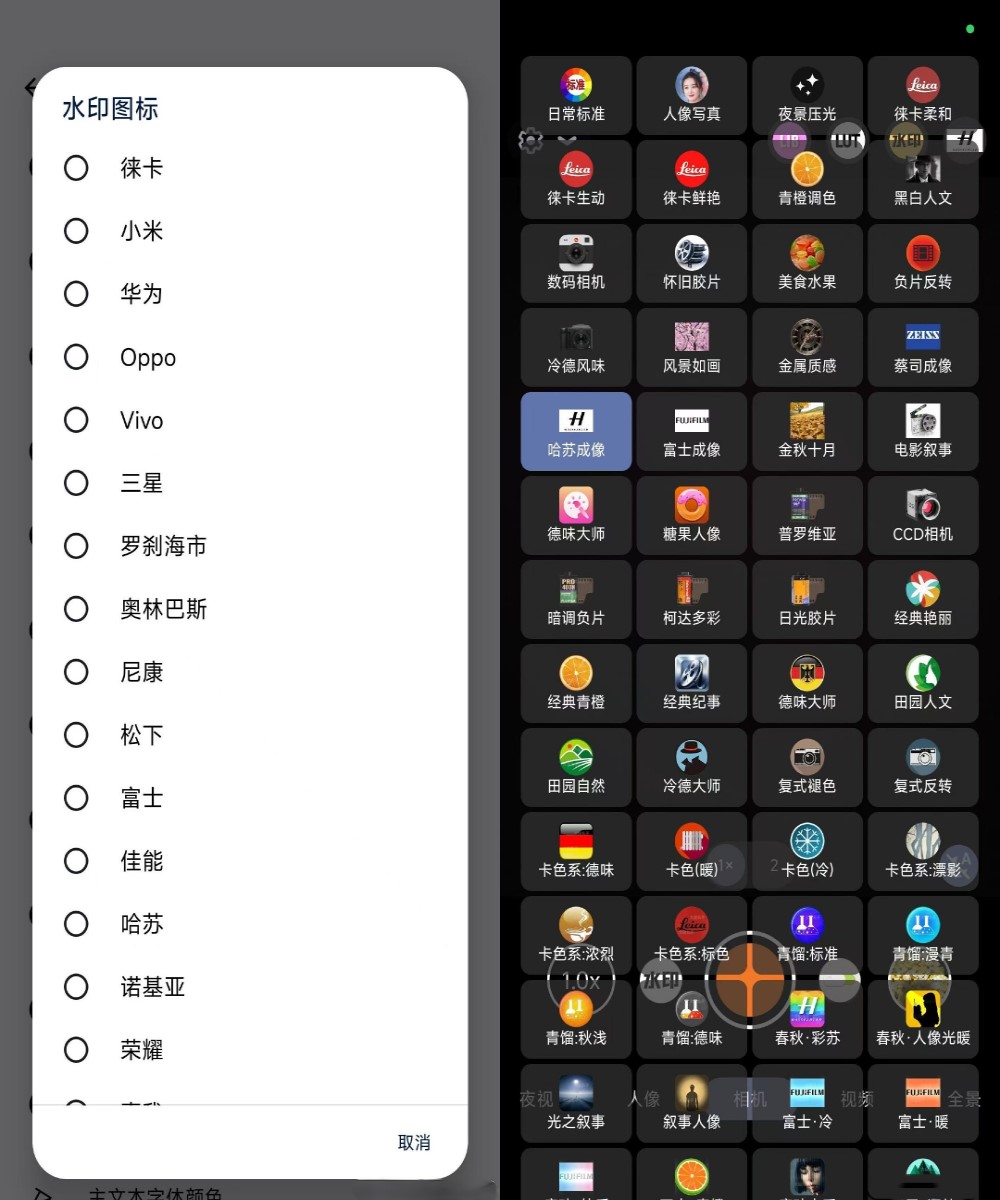The width and height of the screenshot is (1000, 1200).
Task: Choose the 蔡司成像 filter tile
Action: [x=922, y=347]
